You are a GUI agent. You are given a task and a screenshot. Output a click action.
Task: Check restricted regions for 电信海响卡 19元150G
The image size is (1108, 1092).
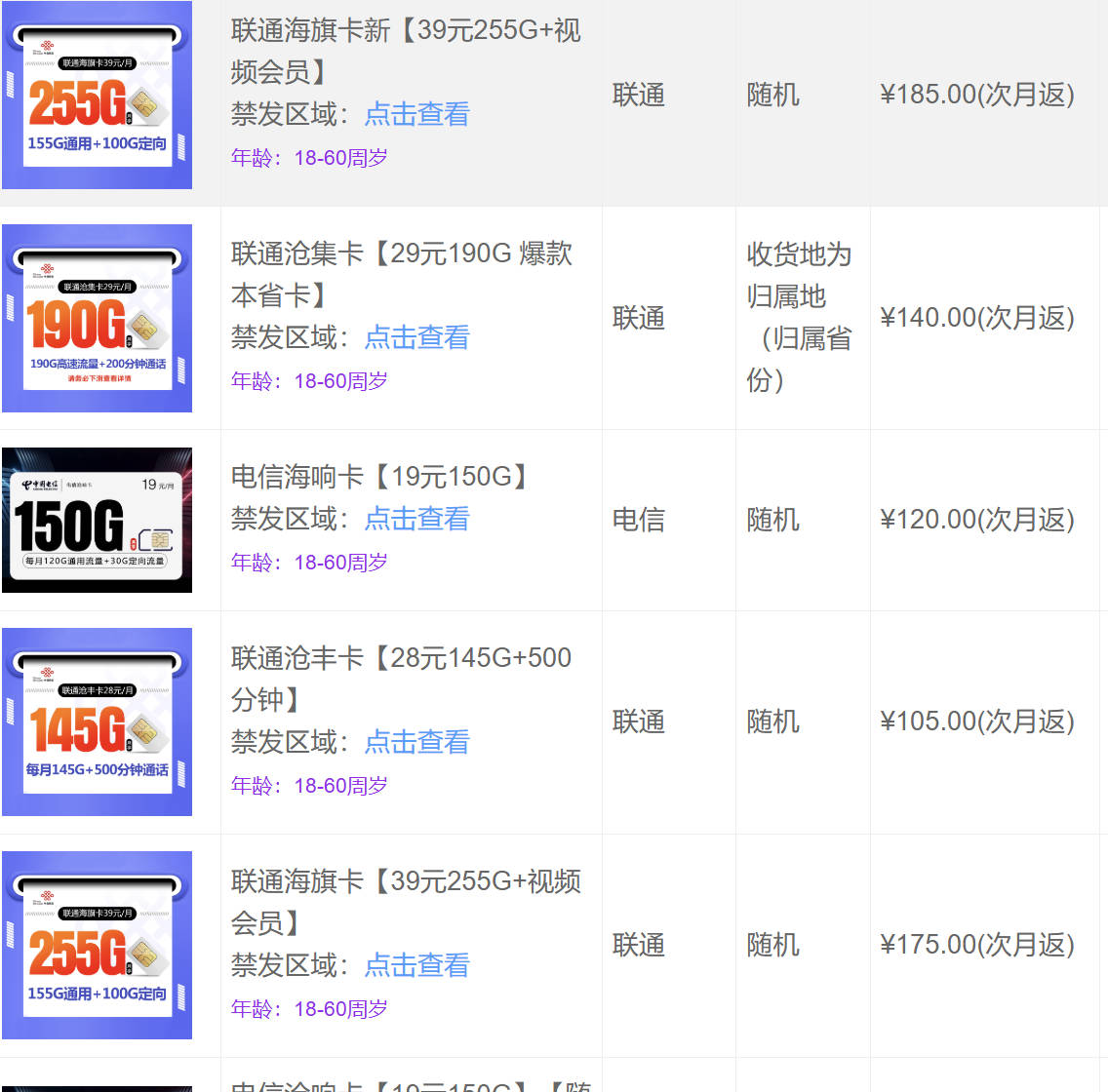coord(416,519)
